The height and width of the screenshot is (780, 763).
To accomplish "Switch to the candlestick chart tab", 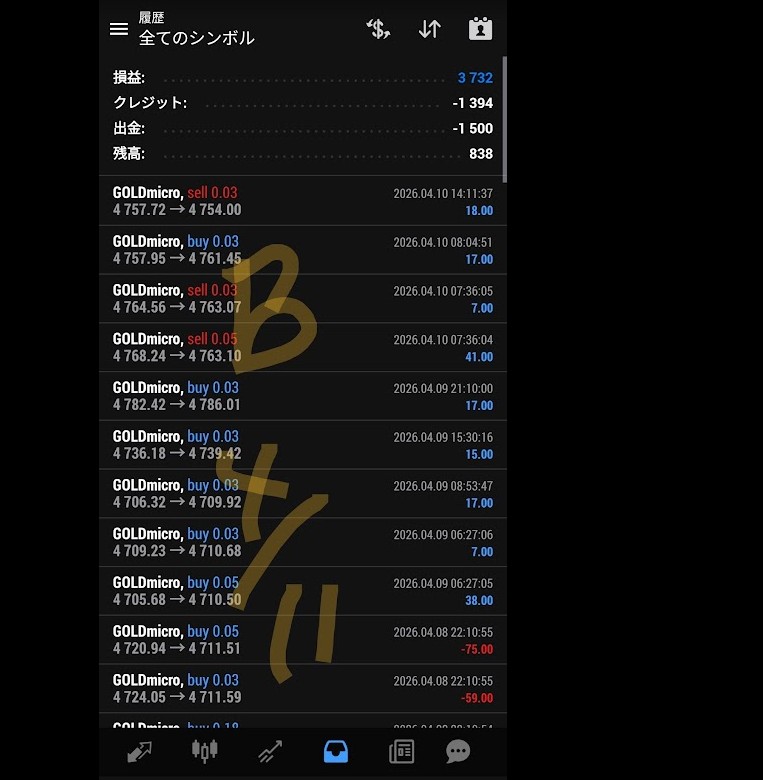I will pos(205,752).
